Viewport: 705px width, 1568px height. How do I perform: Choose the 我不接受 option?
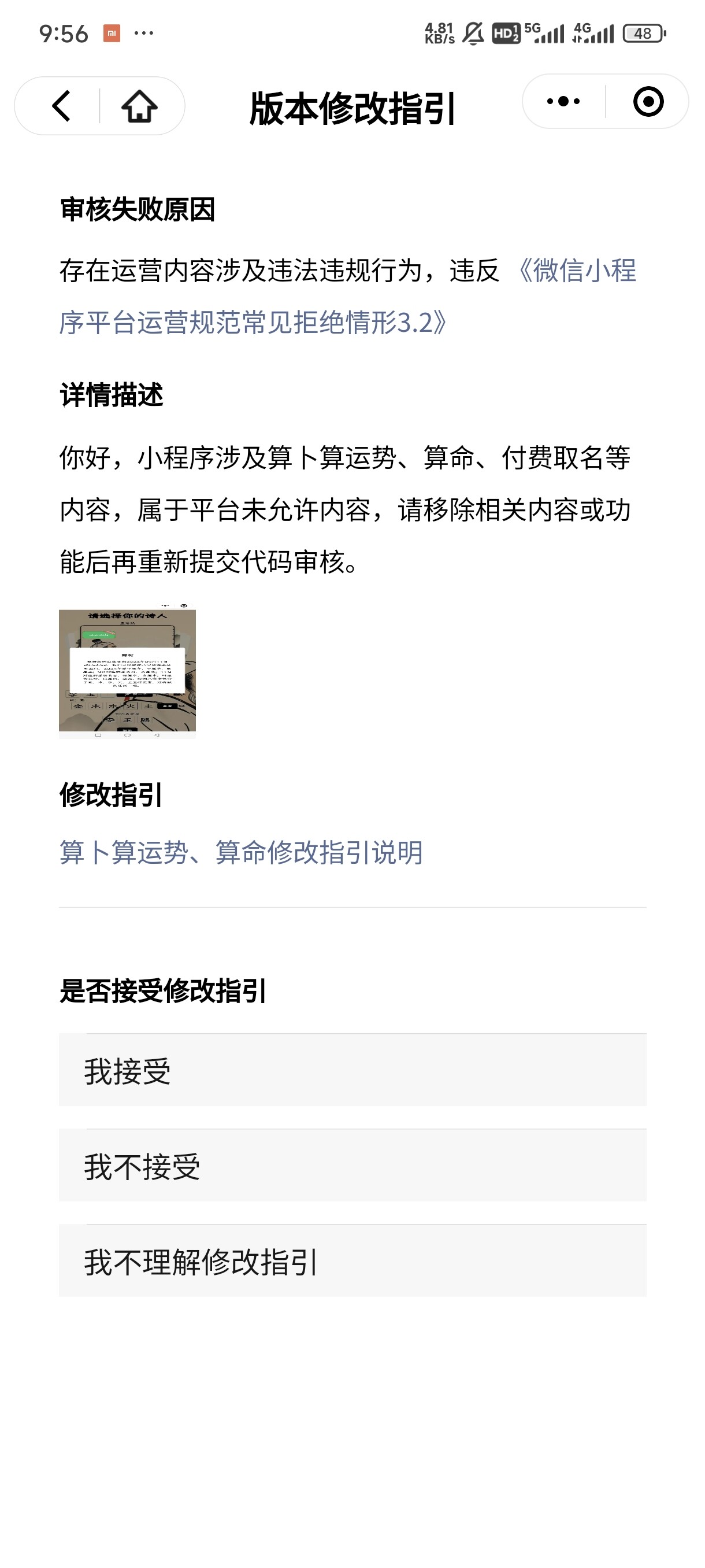coord(352,1165)
